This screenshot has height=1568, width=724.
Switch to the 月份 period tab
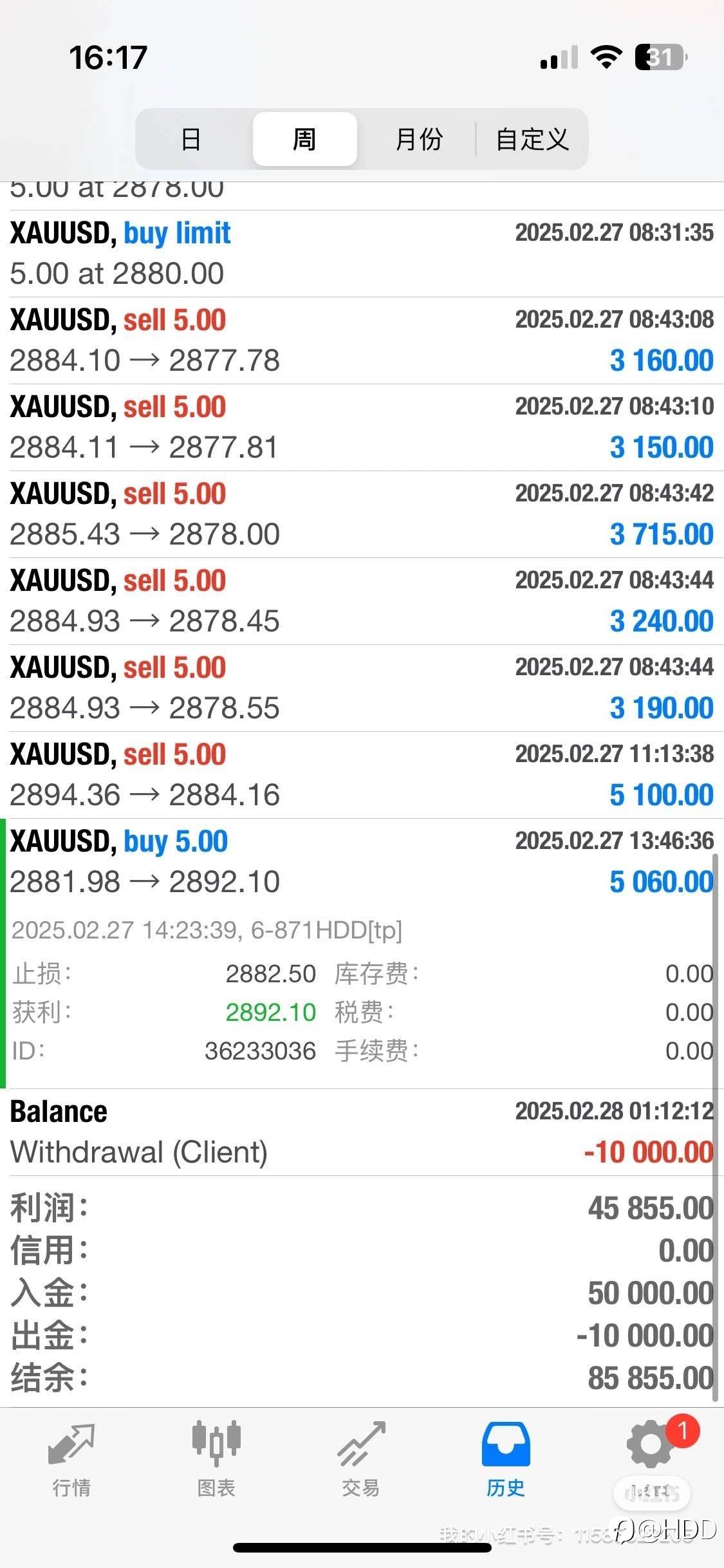pos(419,139)
